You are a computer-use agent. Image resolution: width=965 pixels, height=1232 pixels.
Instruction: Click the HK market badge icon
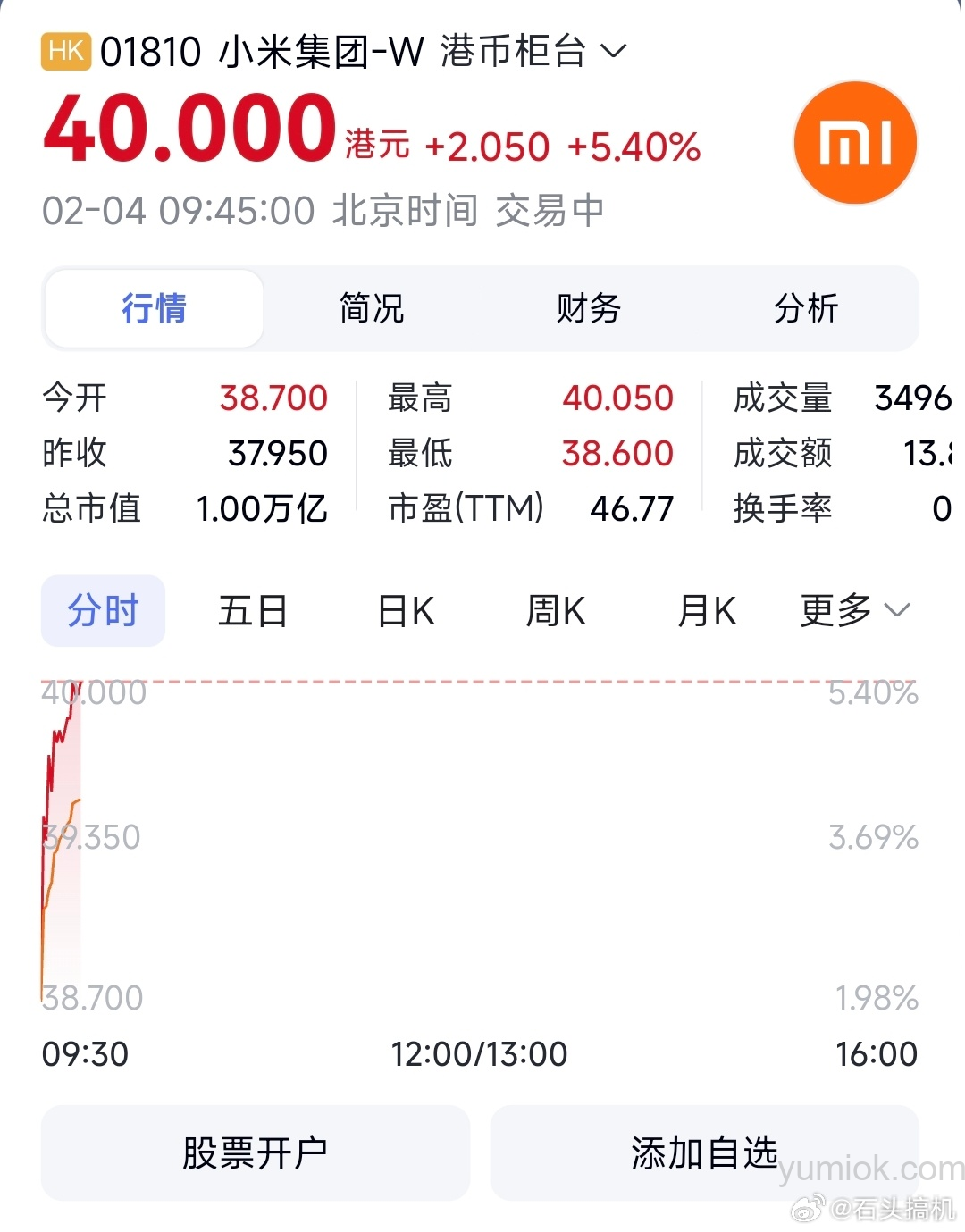(67, 52)
